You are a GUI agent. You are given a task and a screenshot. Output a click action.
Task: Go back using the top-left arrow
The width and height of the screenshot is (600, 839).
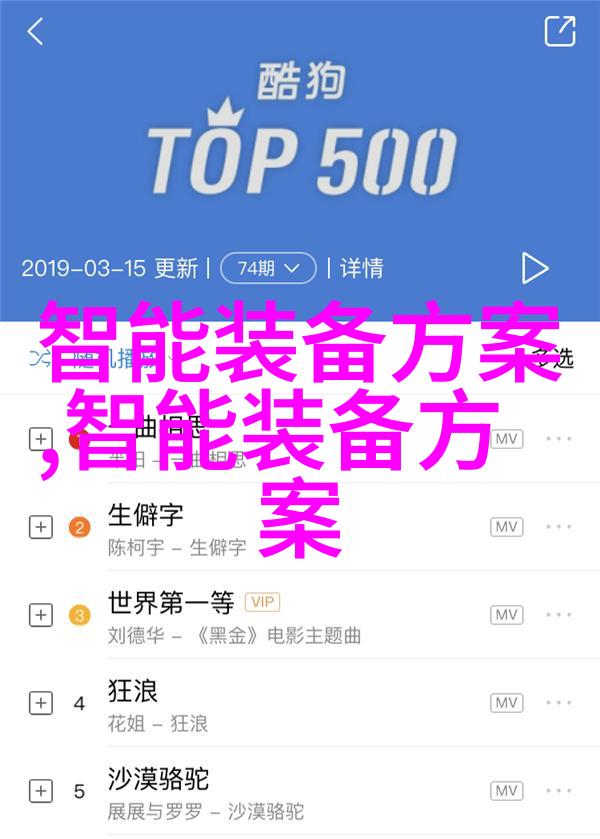[x=35, y=31]
